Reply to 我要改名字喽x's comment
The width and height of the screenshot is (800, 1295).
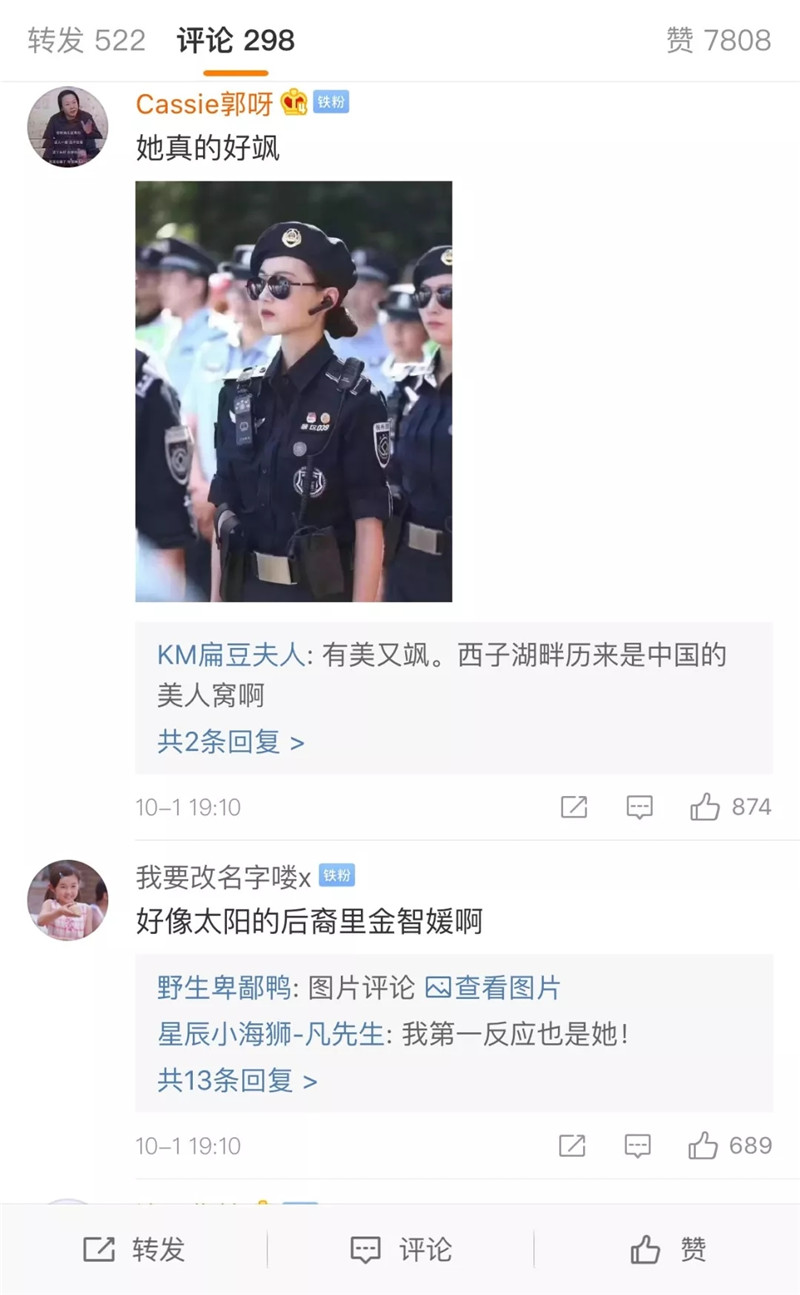pyautogui.click(x=637, y=1145)
